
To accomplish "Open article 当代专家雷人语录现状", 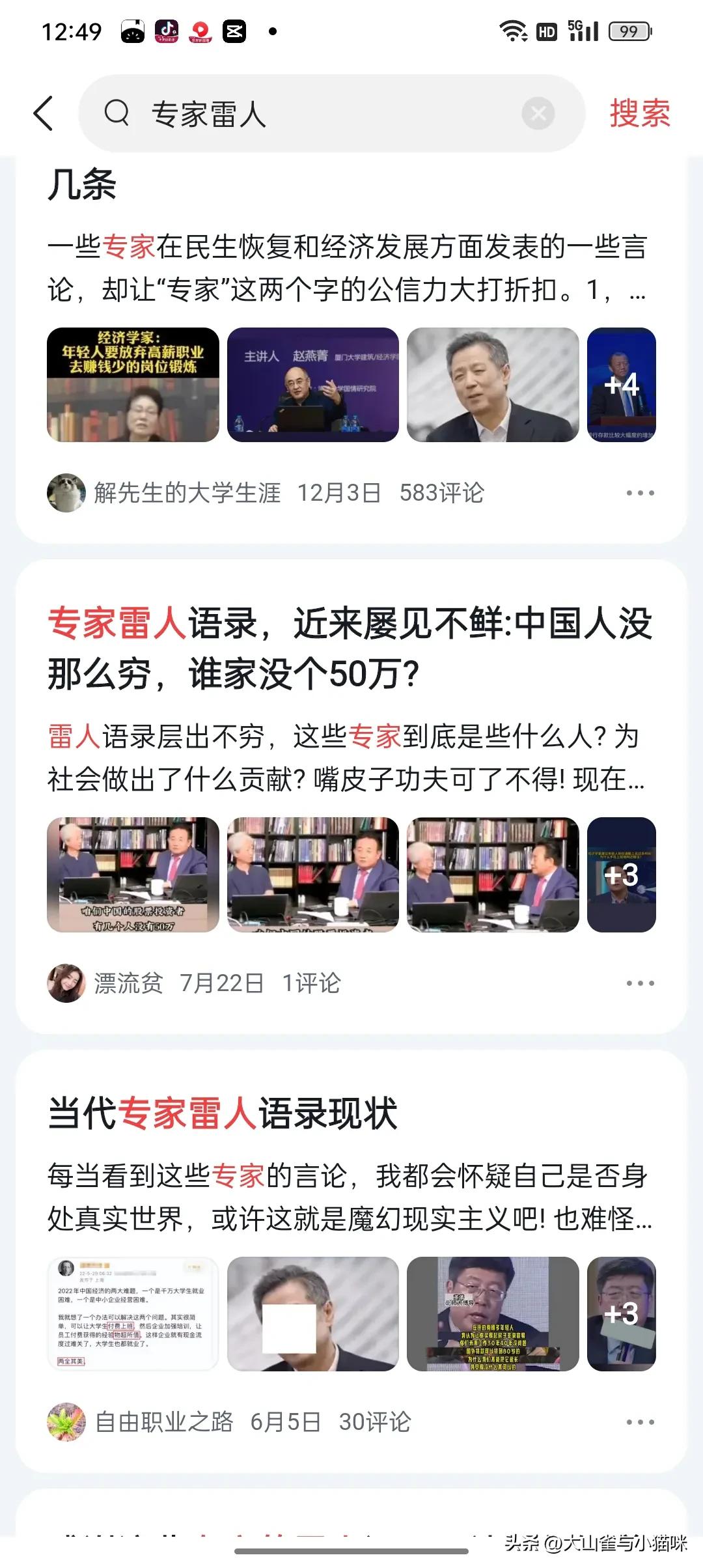I will 223,1113.
